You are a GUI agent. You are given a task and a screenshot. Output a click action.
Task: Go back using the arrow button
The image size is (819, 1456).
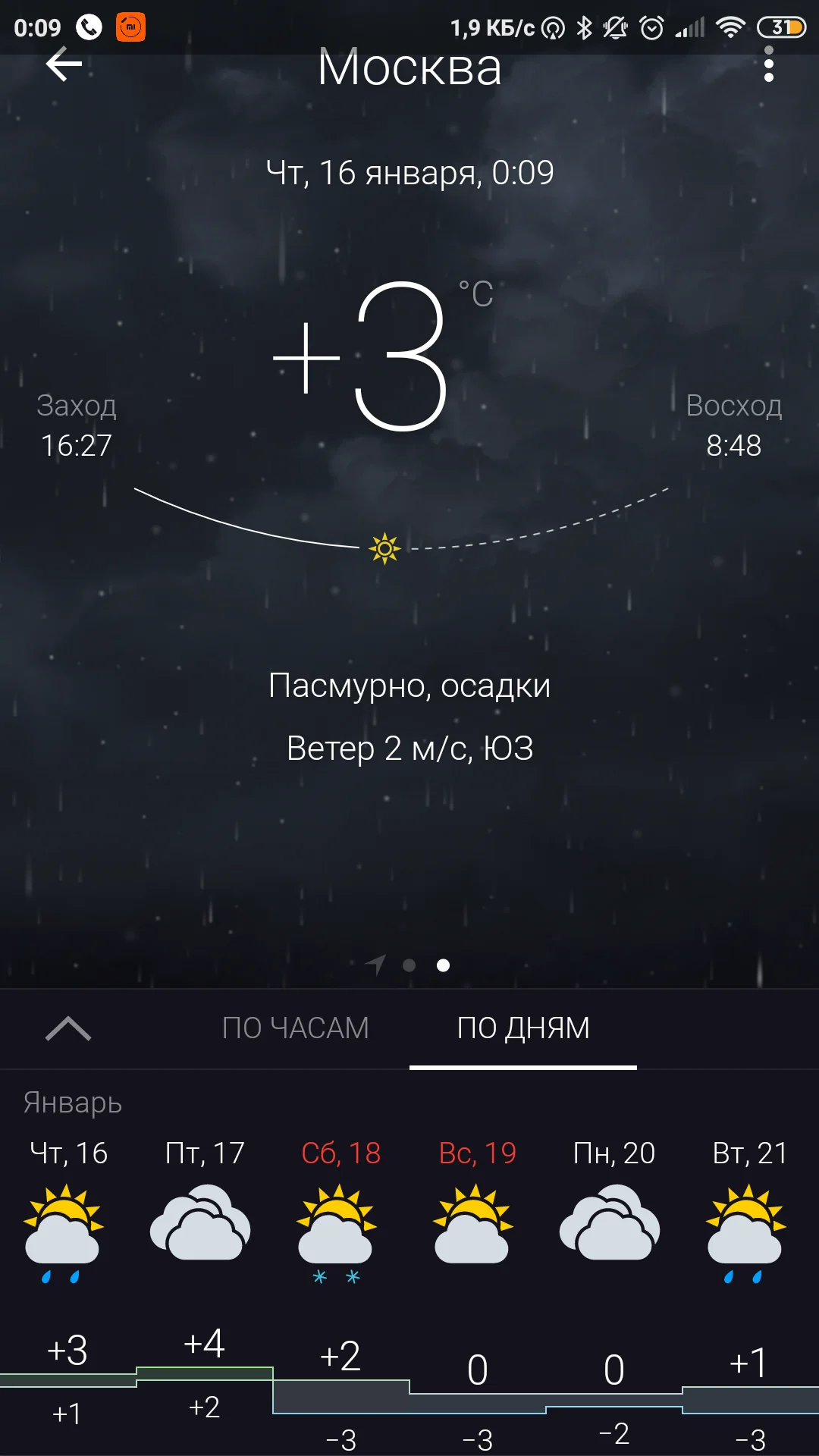(64, 64)
